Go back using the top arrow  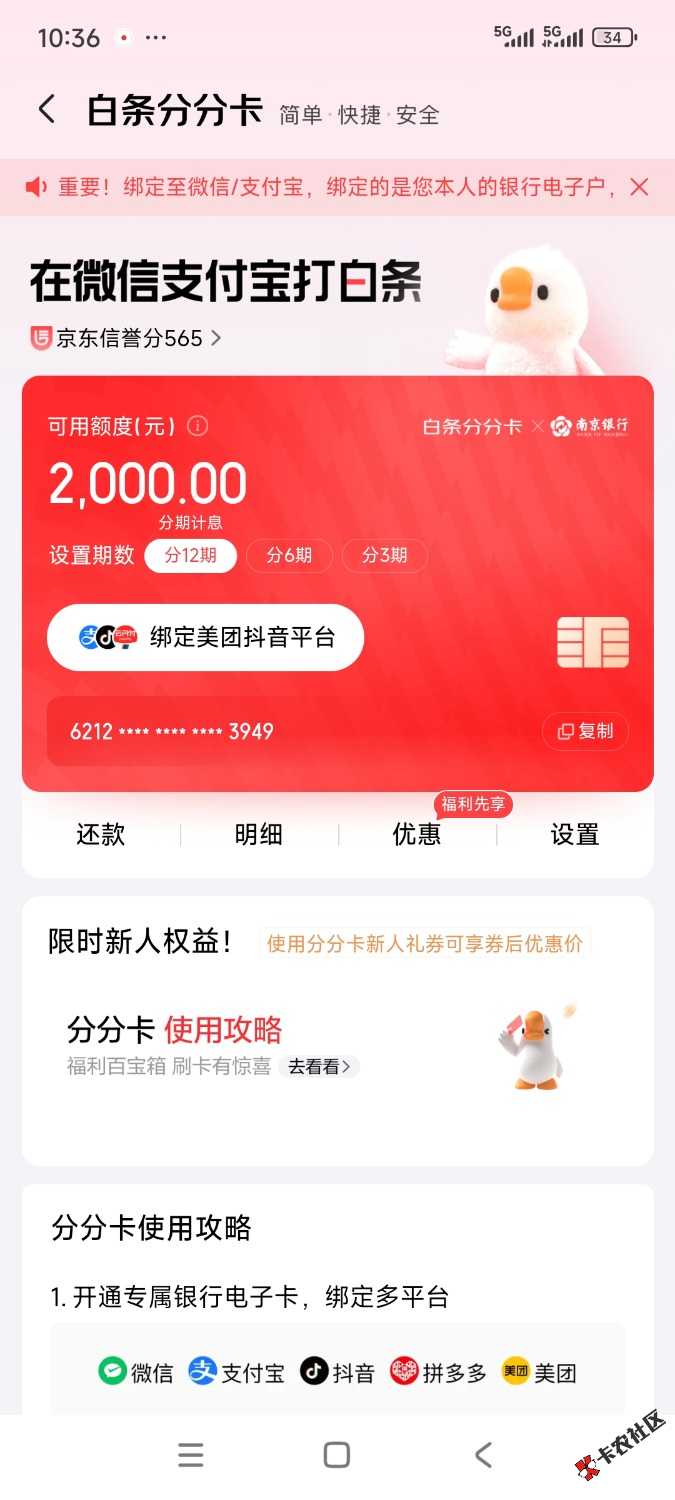tap(47, 110)
